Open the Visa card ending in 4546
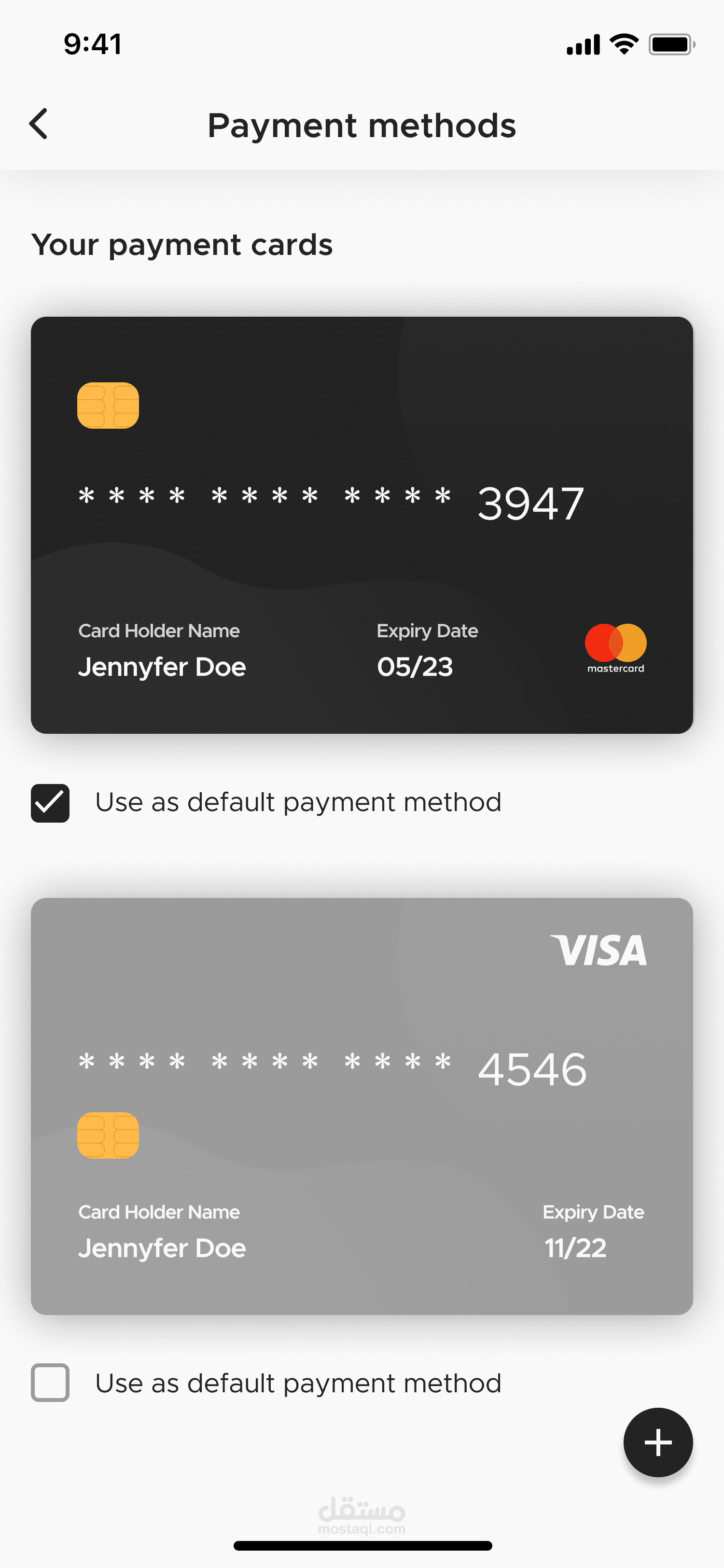The width and height of the screenshot is (724, 1568). pos(362,1106)
